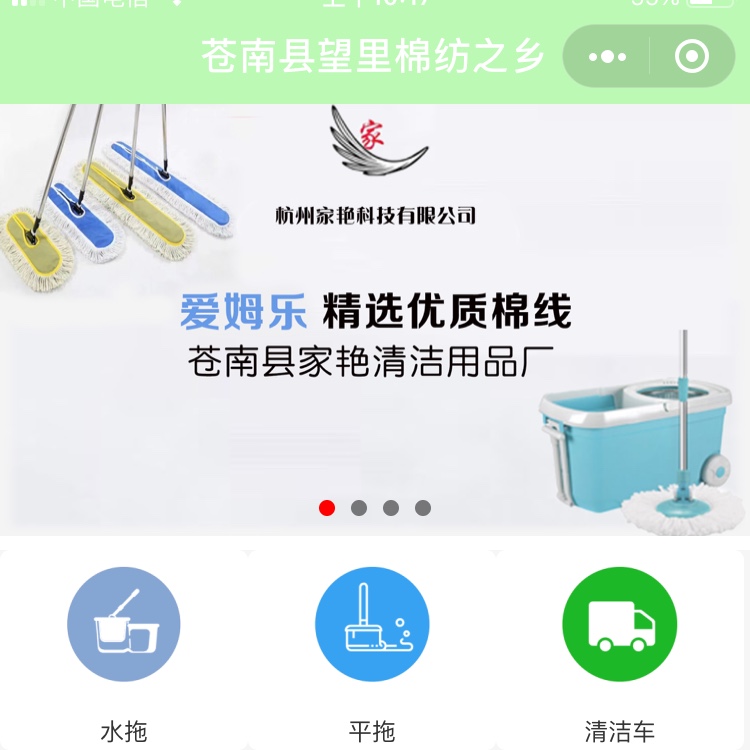Go to the 清洁车 category
The image size is (750, 750).
(620, 625)
